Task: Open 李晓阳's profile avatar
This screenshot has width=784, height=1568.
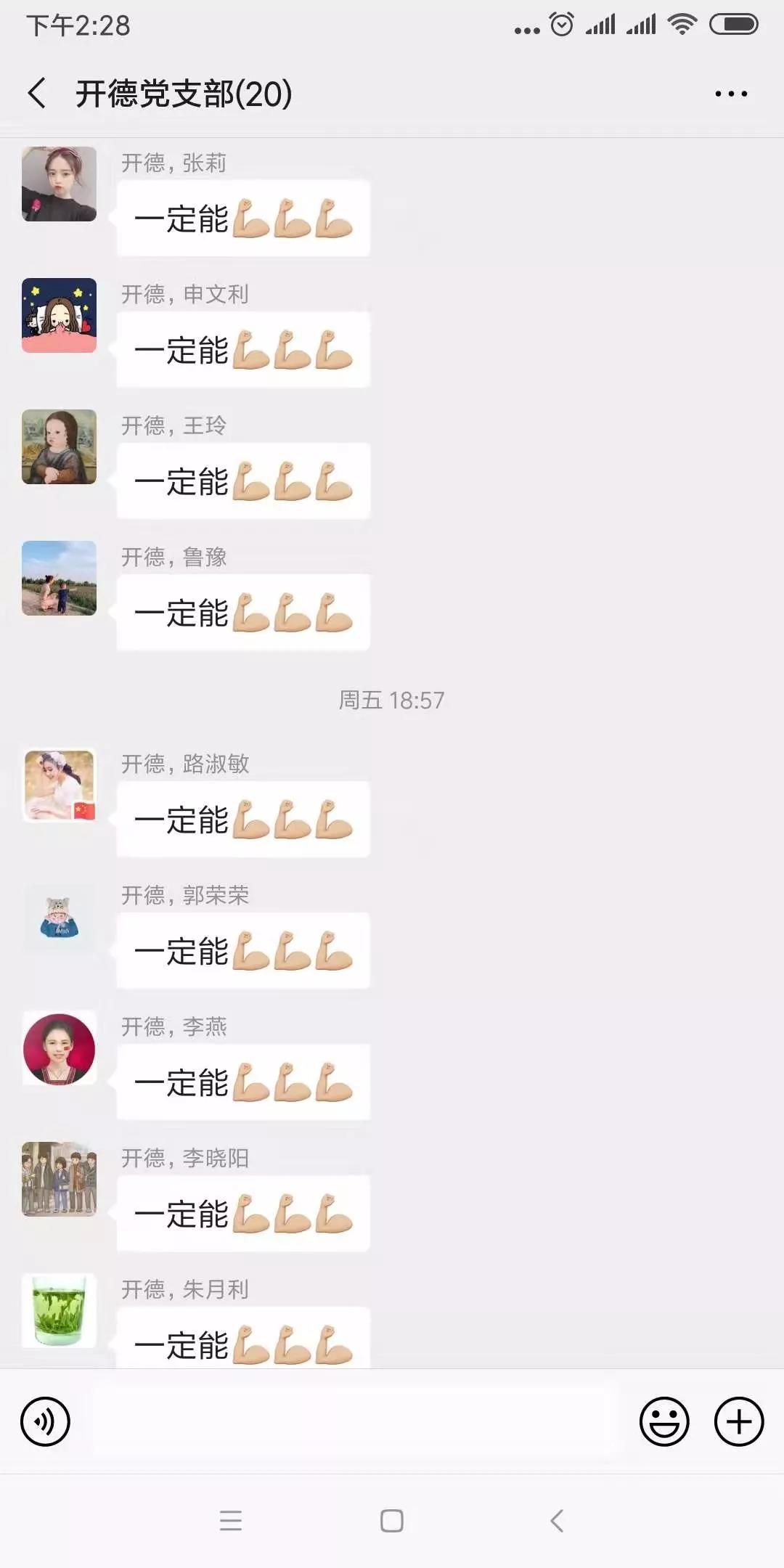Action: (x=59, y=1179)
